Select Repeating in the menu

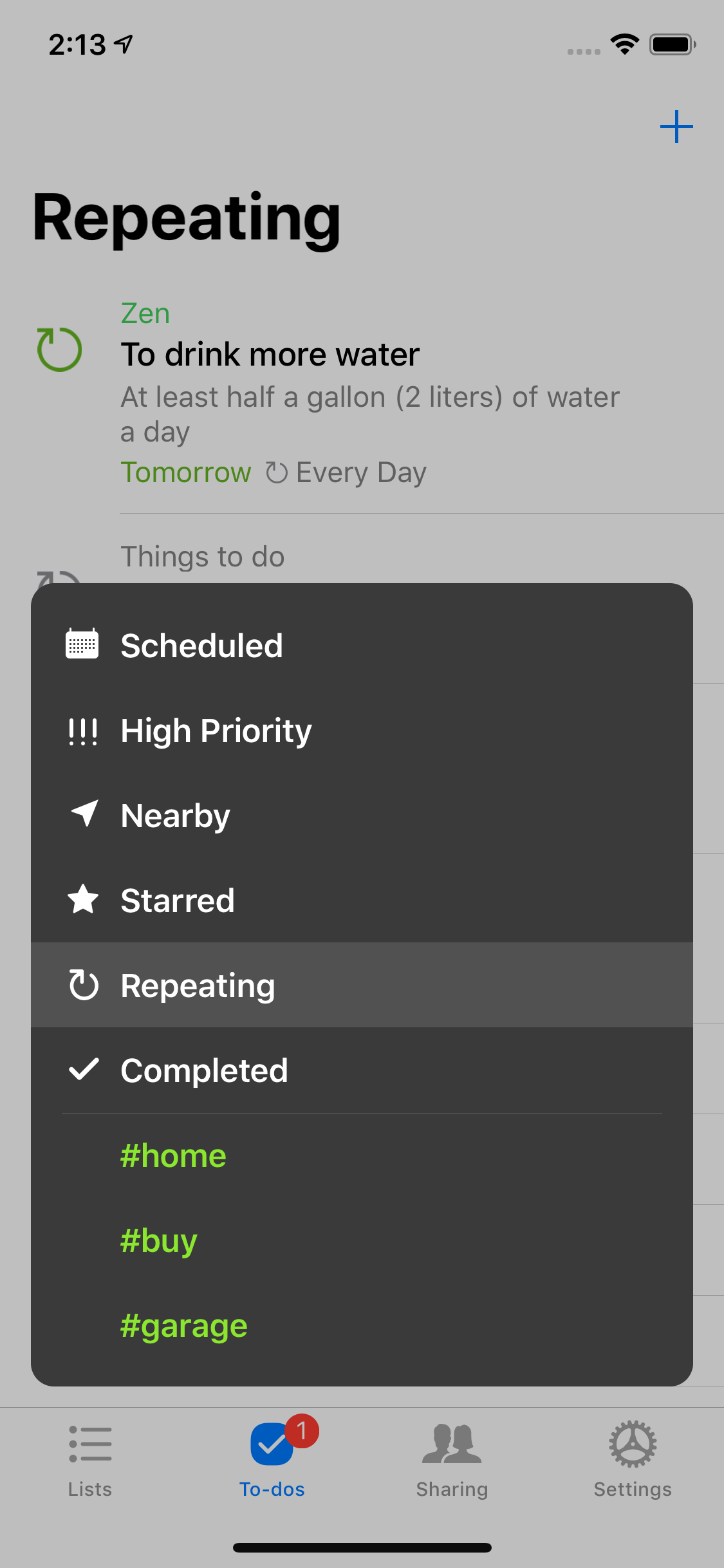(x=362, y=985)
